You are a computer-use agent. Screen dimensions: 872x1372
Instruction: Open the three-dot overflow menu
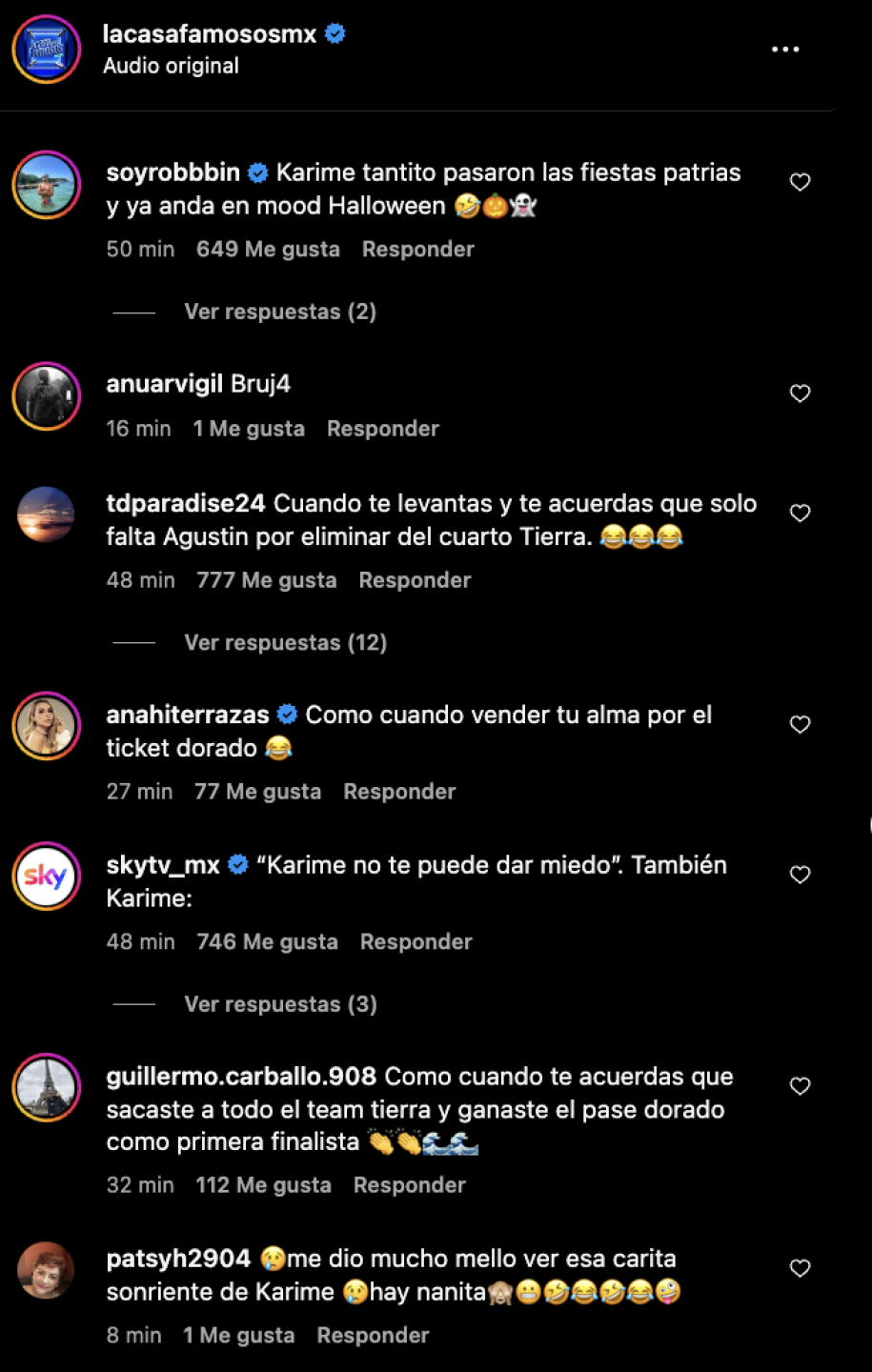[785, 50]
